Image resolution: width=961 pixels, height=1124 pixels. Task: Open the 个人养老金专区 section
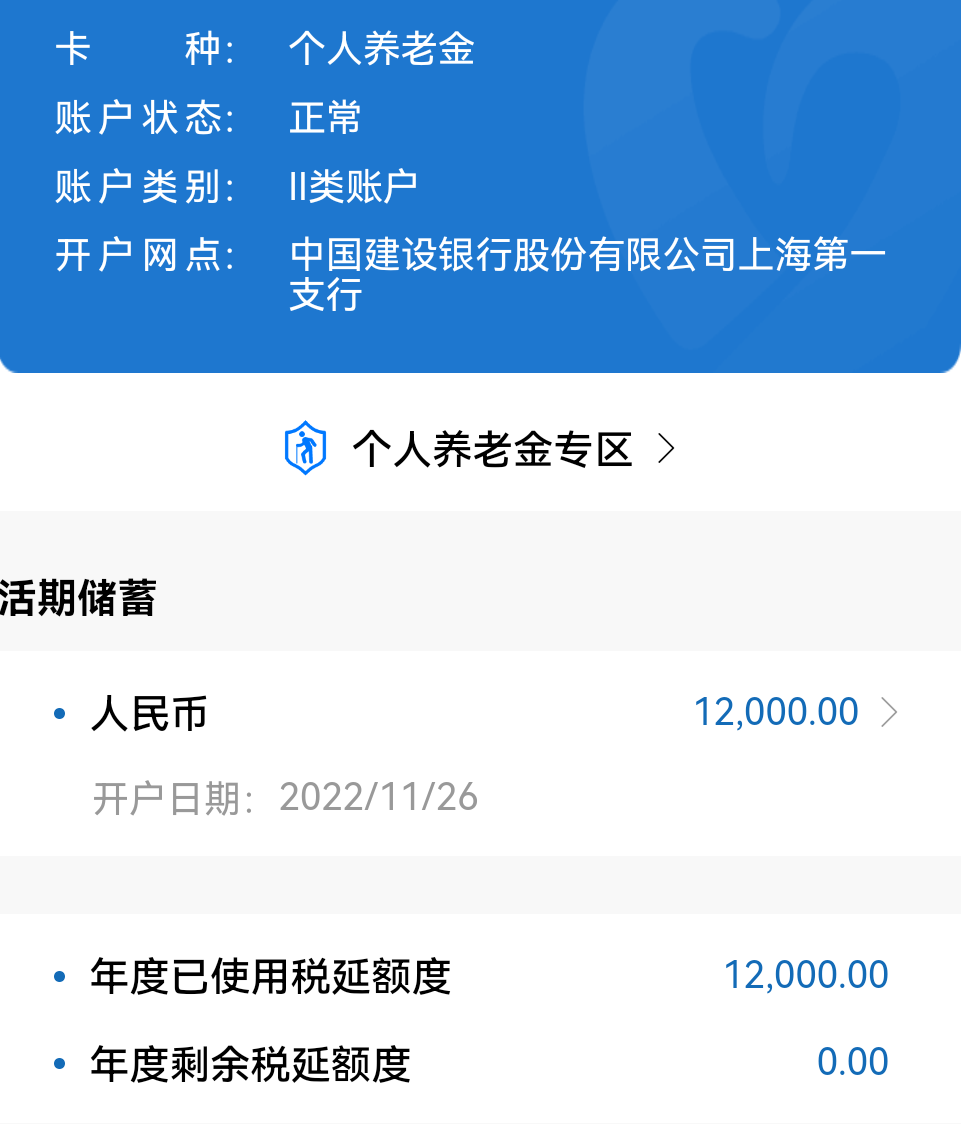point(481,450)
